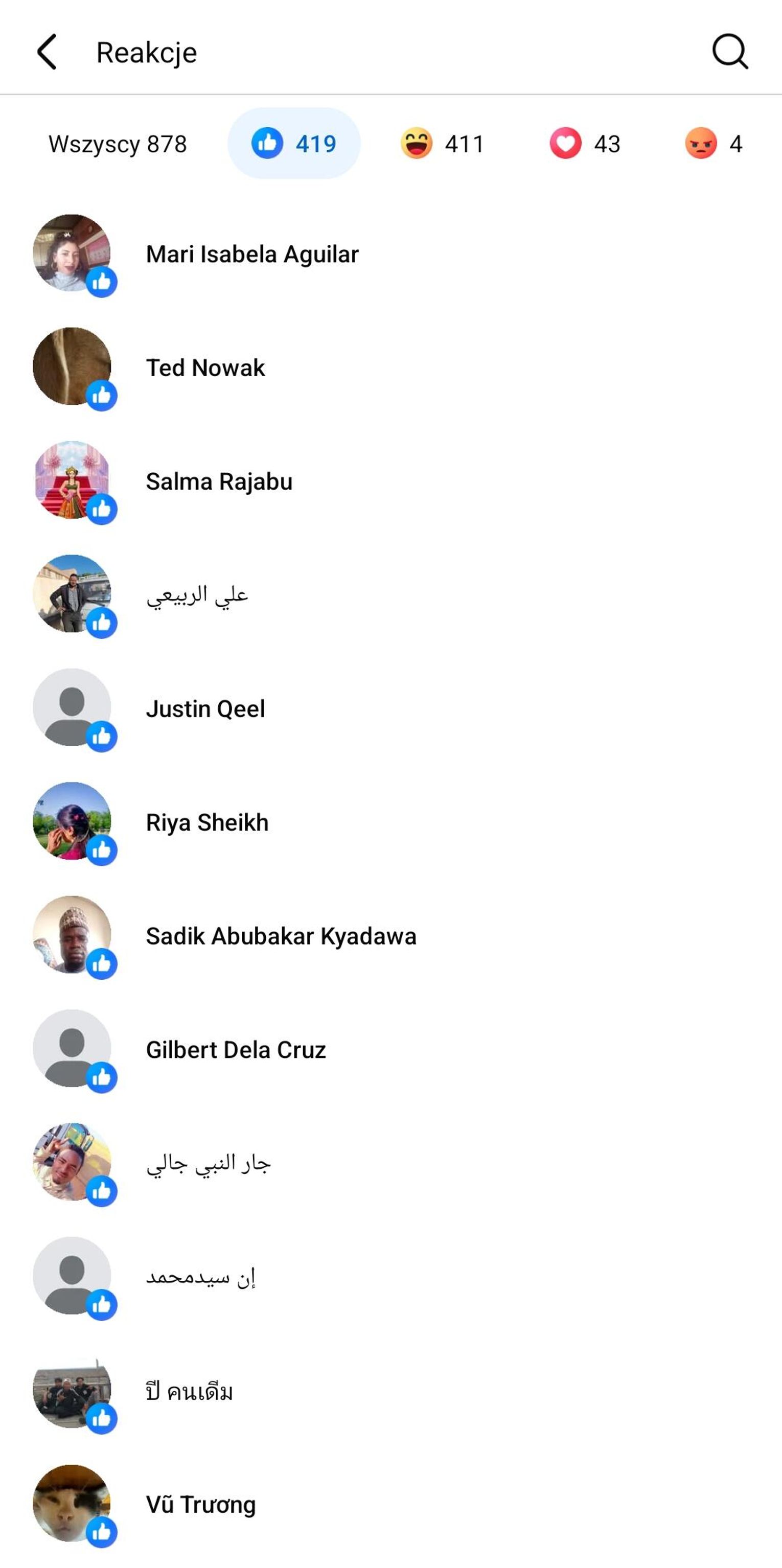This screenshot has height=1568, width=782.
Task: Select the like reactions tab with 419
Action: click(294, 144)
